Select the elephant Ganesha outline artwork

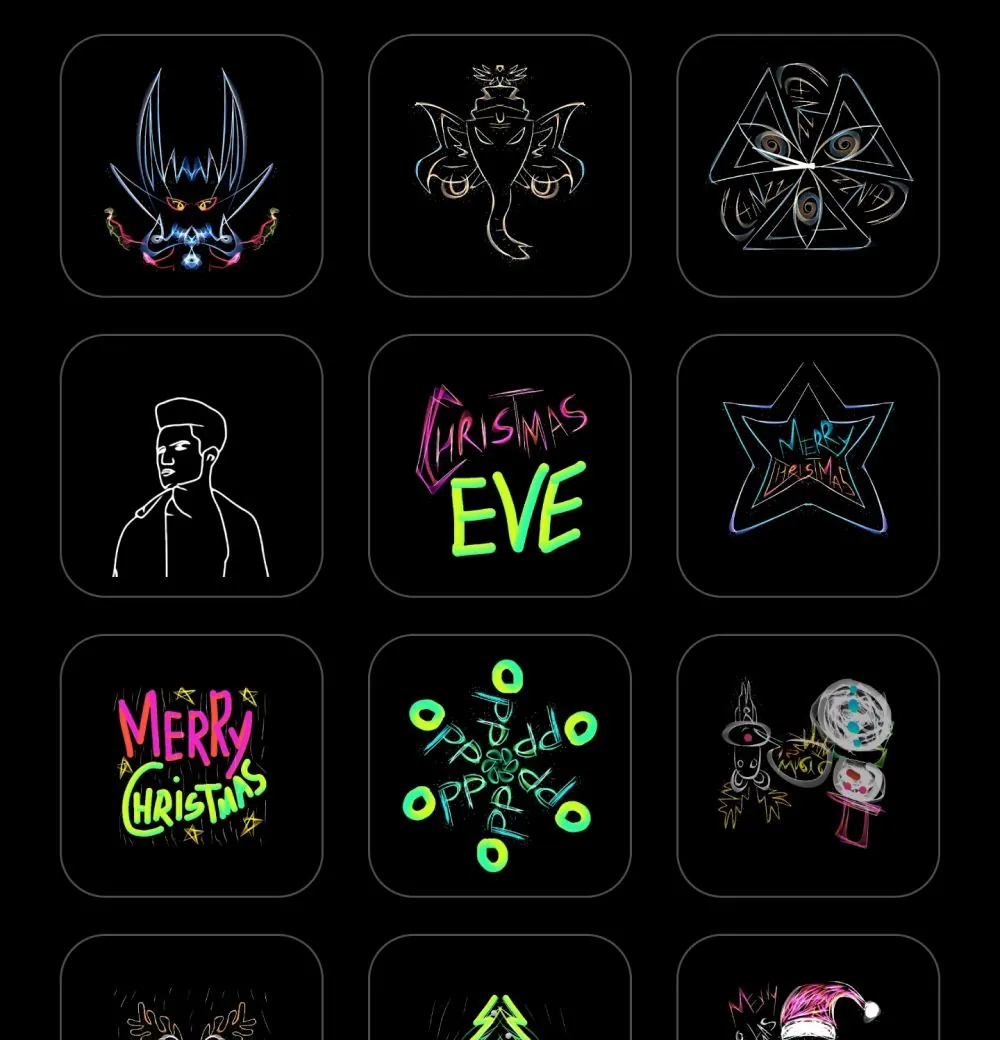(x=500, y=166)
